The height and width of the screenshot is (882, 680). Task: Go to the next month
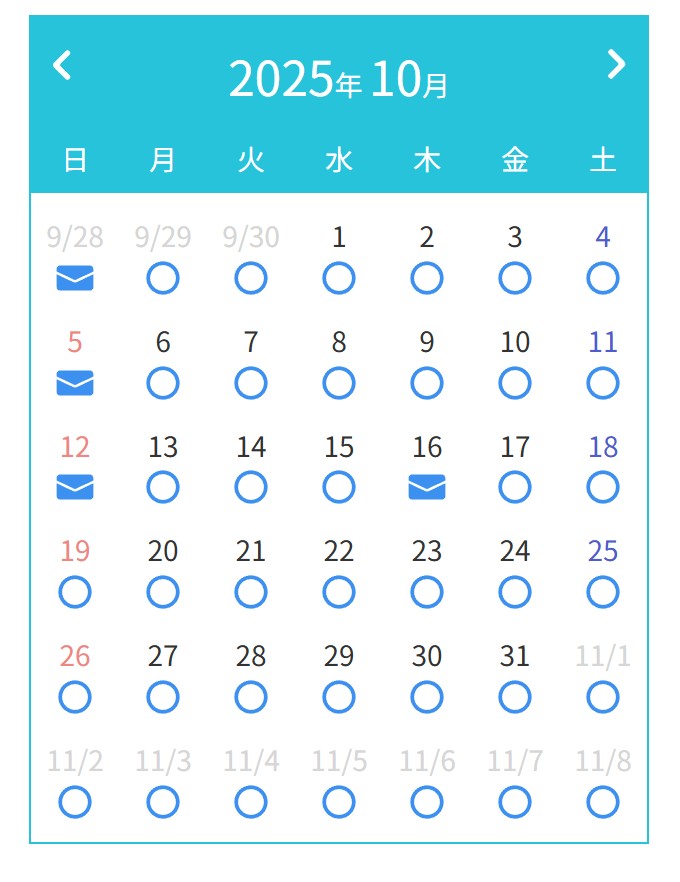pos(616,65)
